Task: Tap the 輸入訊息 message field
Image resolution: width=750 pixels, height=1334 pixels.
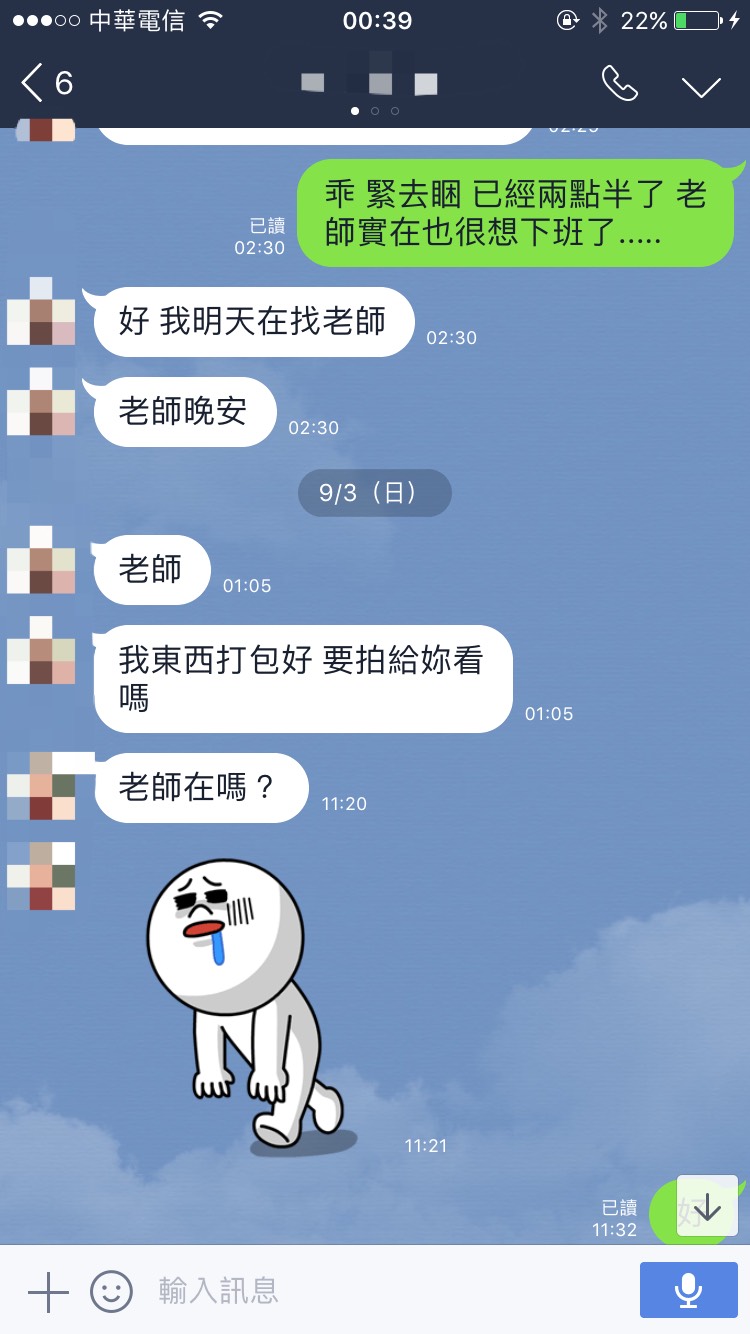Action: (x=380, y=1291)
